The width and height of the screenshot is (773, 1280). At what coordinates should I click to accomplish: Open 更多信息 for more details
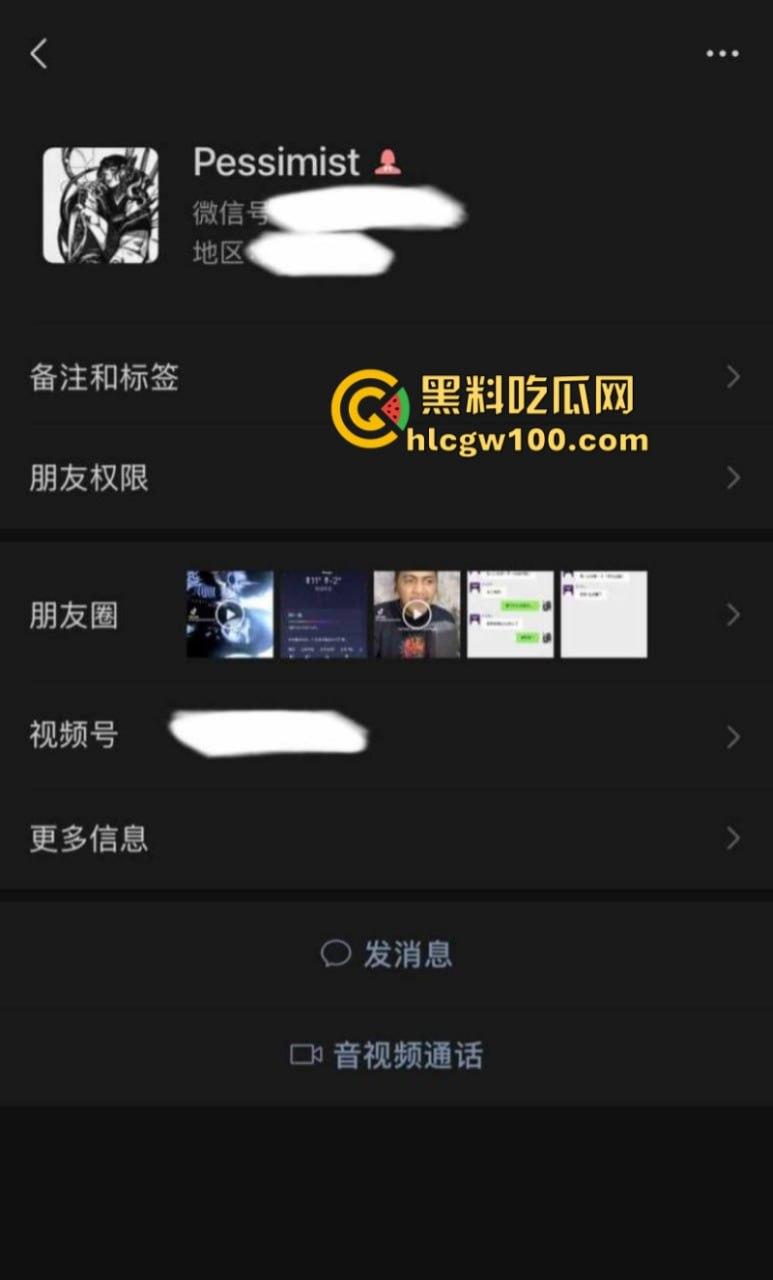point(386,838)
